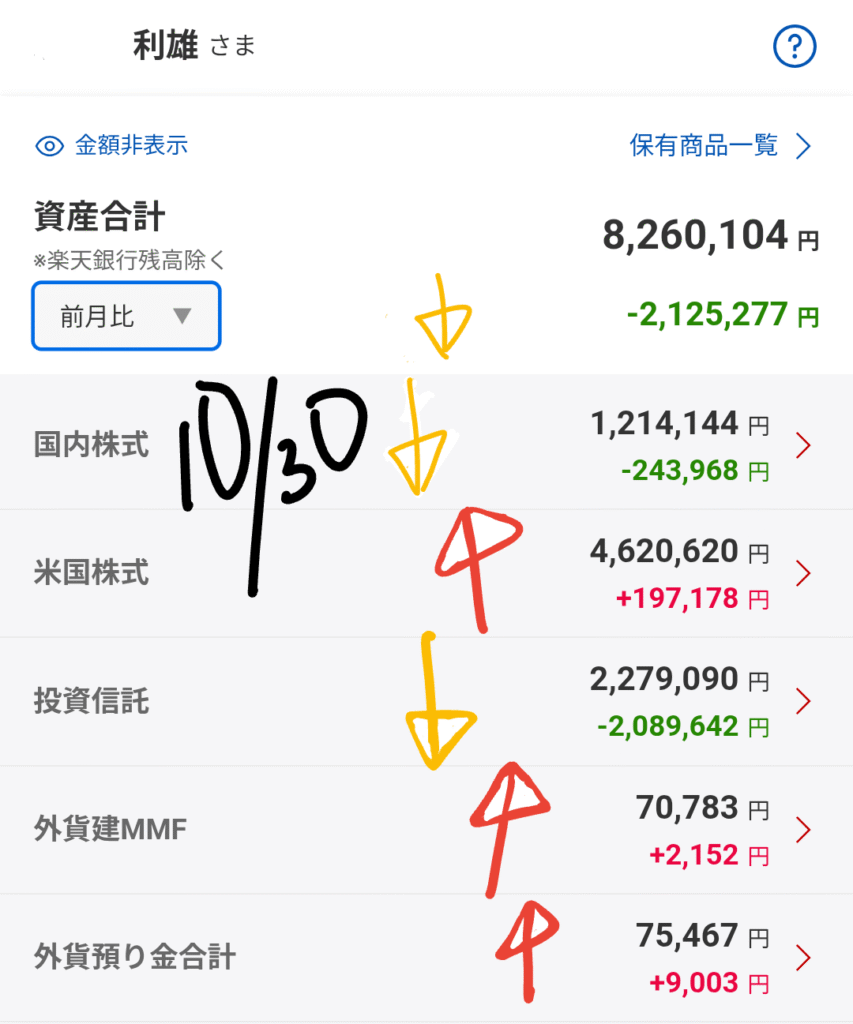Hide amounts with 金額非表示
Image resolution: width=853 pixels, height=1024 pixels.
tap(112, 146)
